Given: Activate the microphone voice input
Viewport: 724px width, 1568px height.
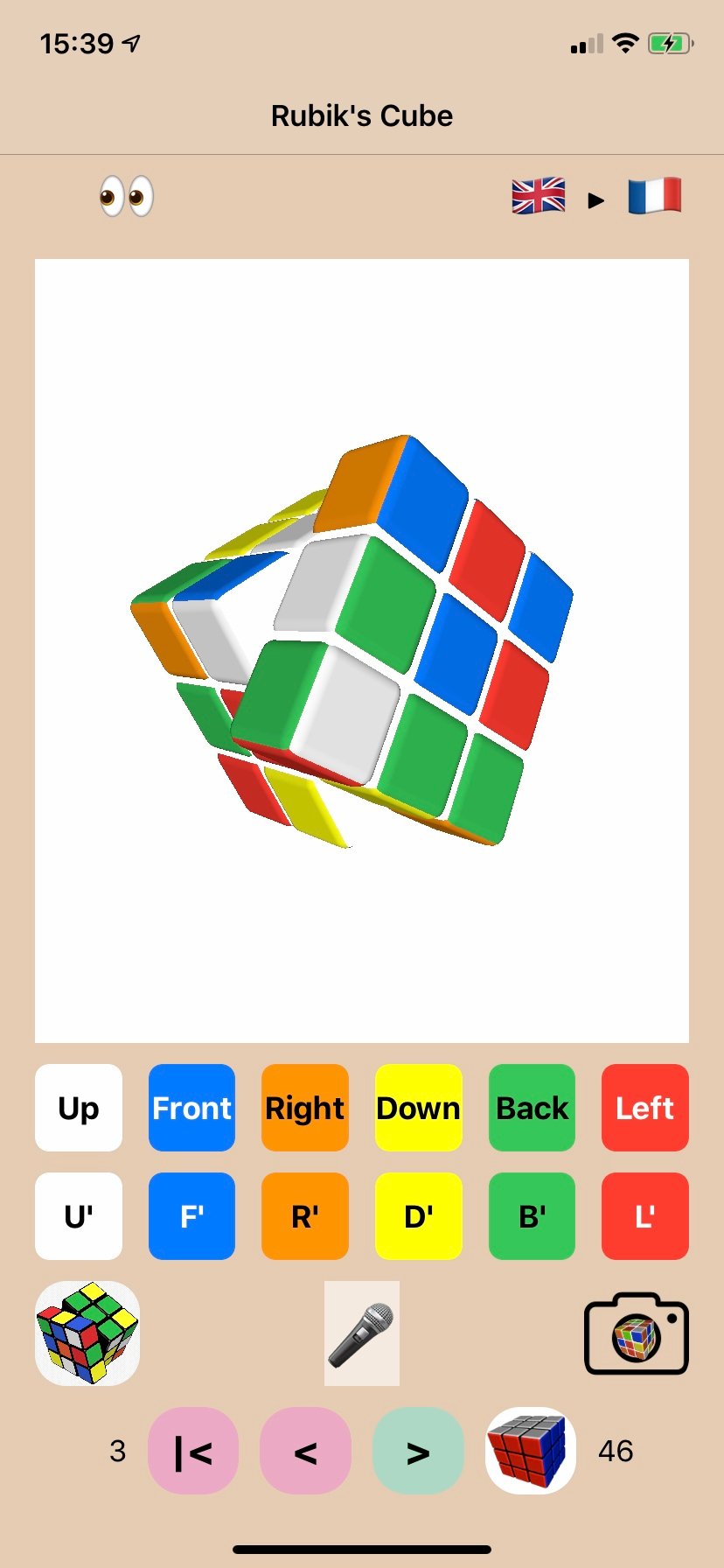Looking at the screenshot, I should 362,1333.
